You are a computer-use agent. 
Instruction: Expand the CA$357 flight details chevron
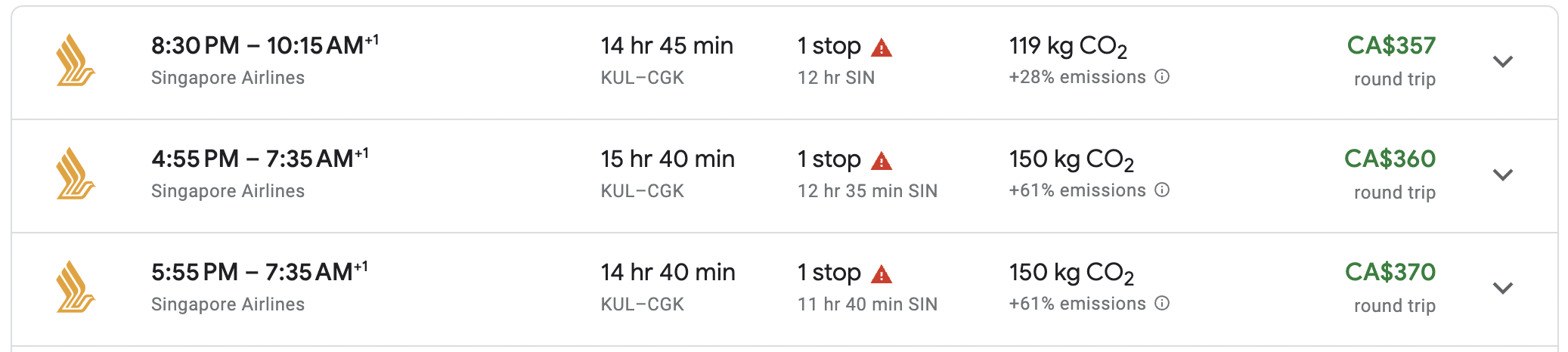coord(1502,62)
